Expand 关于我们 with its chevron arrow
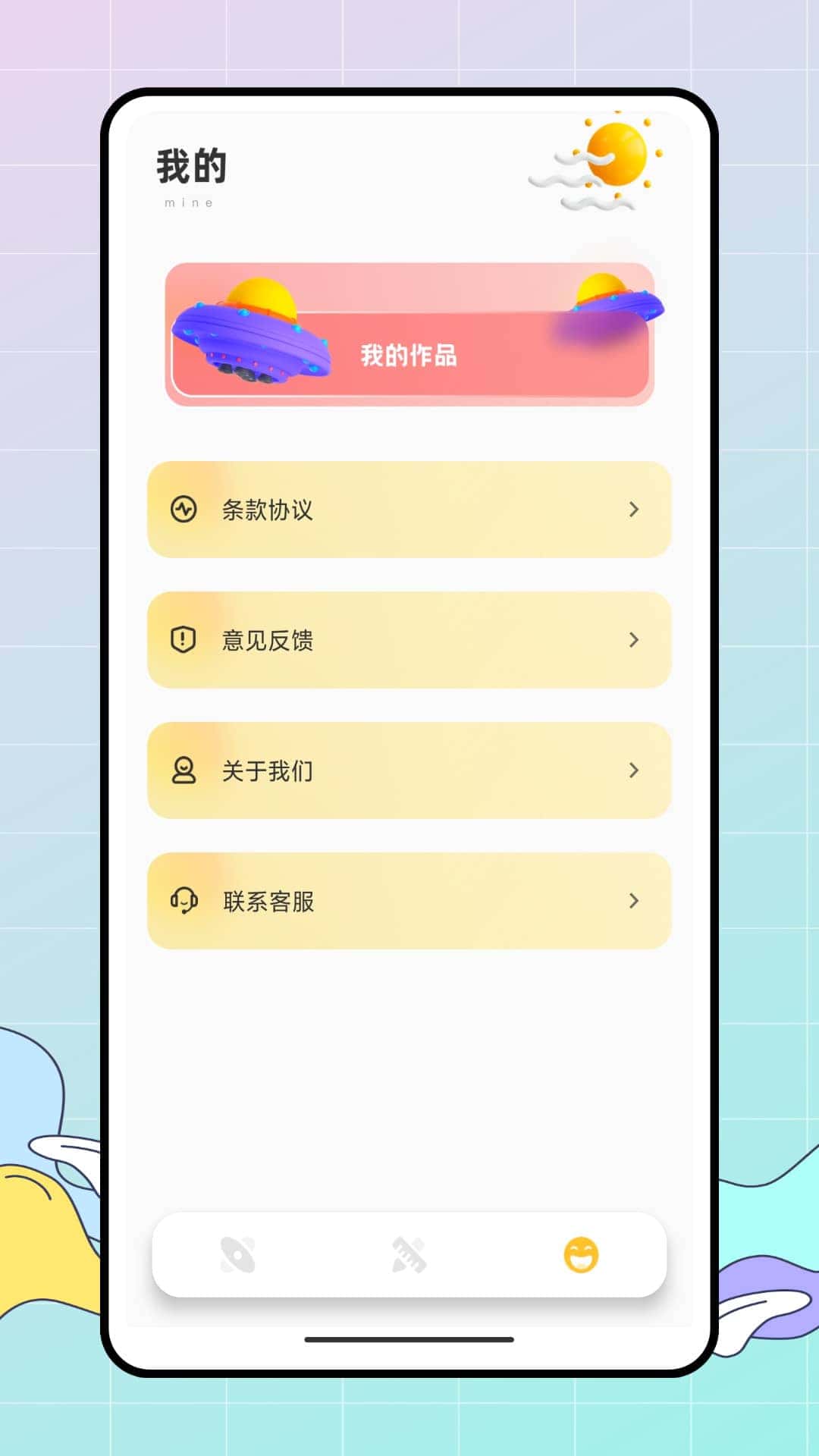The image size is (819, 1456). coord(634,771)
